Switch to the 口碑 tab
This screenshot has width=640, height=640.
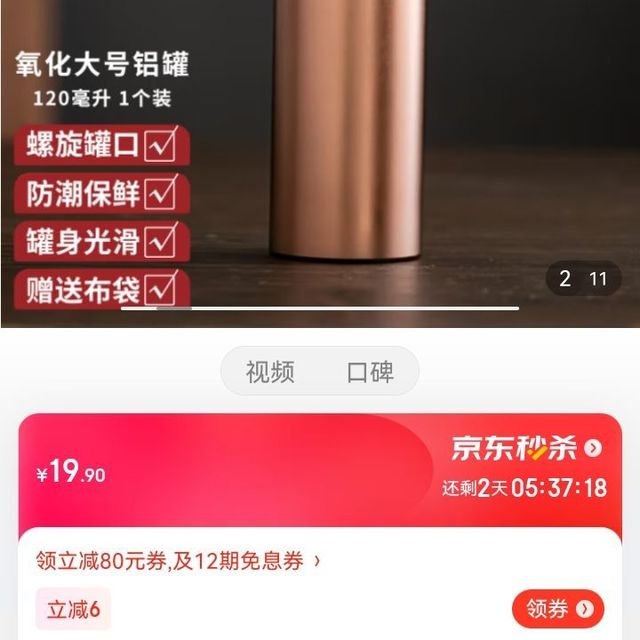[x=370, y=372]
